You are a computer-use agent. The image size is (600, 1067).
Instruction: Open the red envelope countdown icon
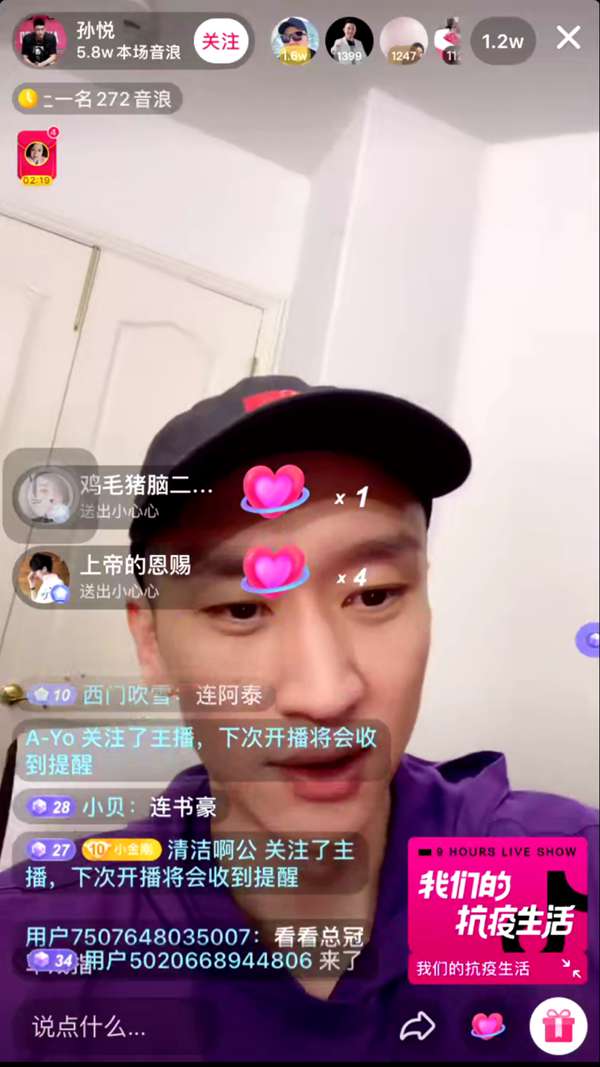[36, 157]
